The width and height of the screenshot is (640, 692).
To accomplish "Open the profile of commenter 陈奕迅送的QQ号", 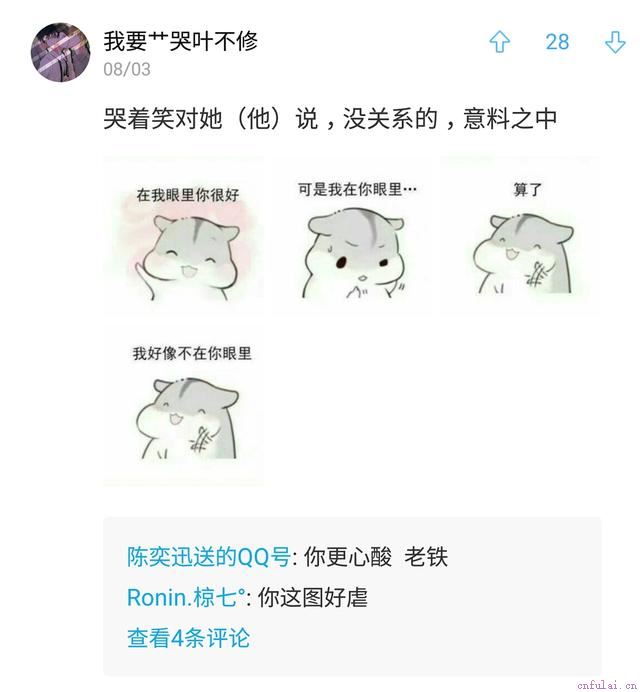I will click(209, 557).
